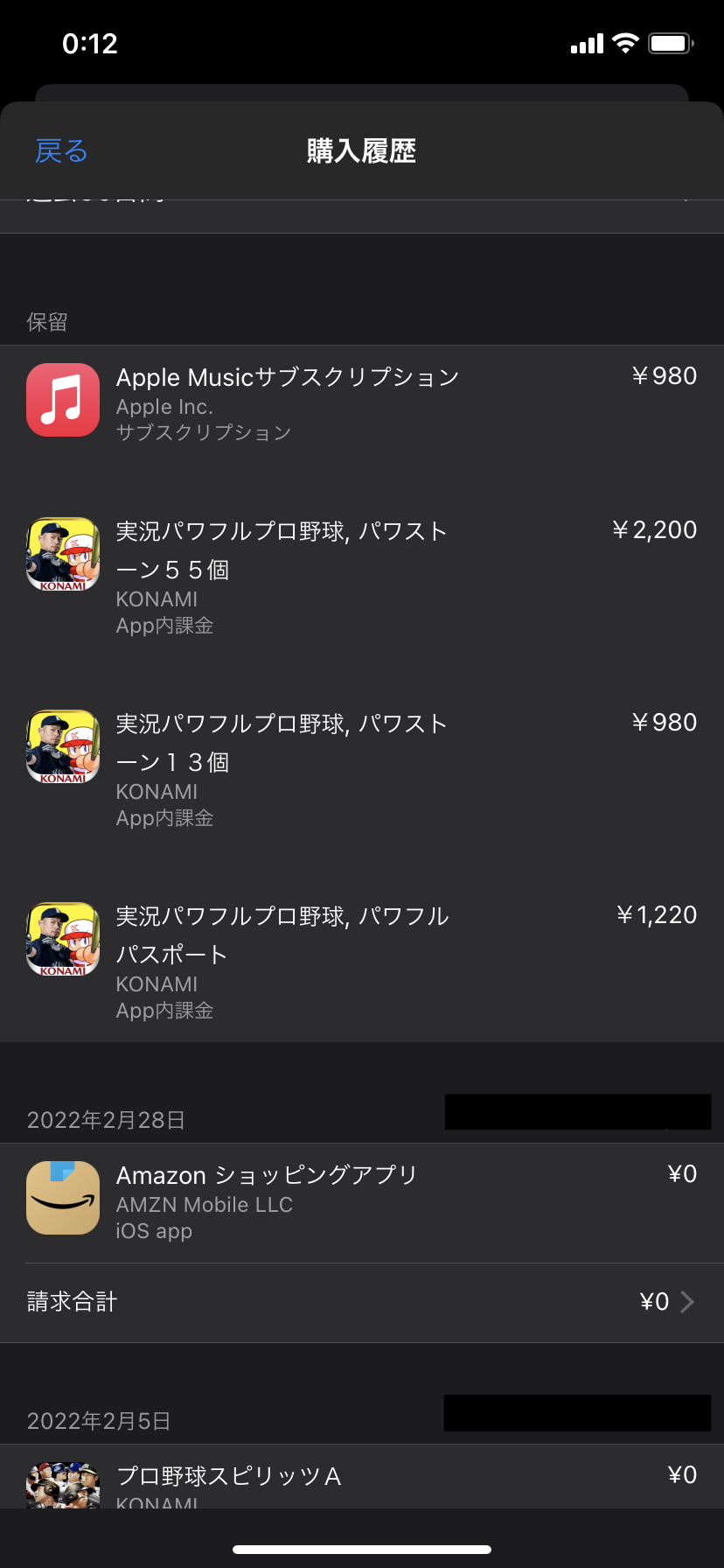Go back with the 戻る button

(61, 151)
